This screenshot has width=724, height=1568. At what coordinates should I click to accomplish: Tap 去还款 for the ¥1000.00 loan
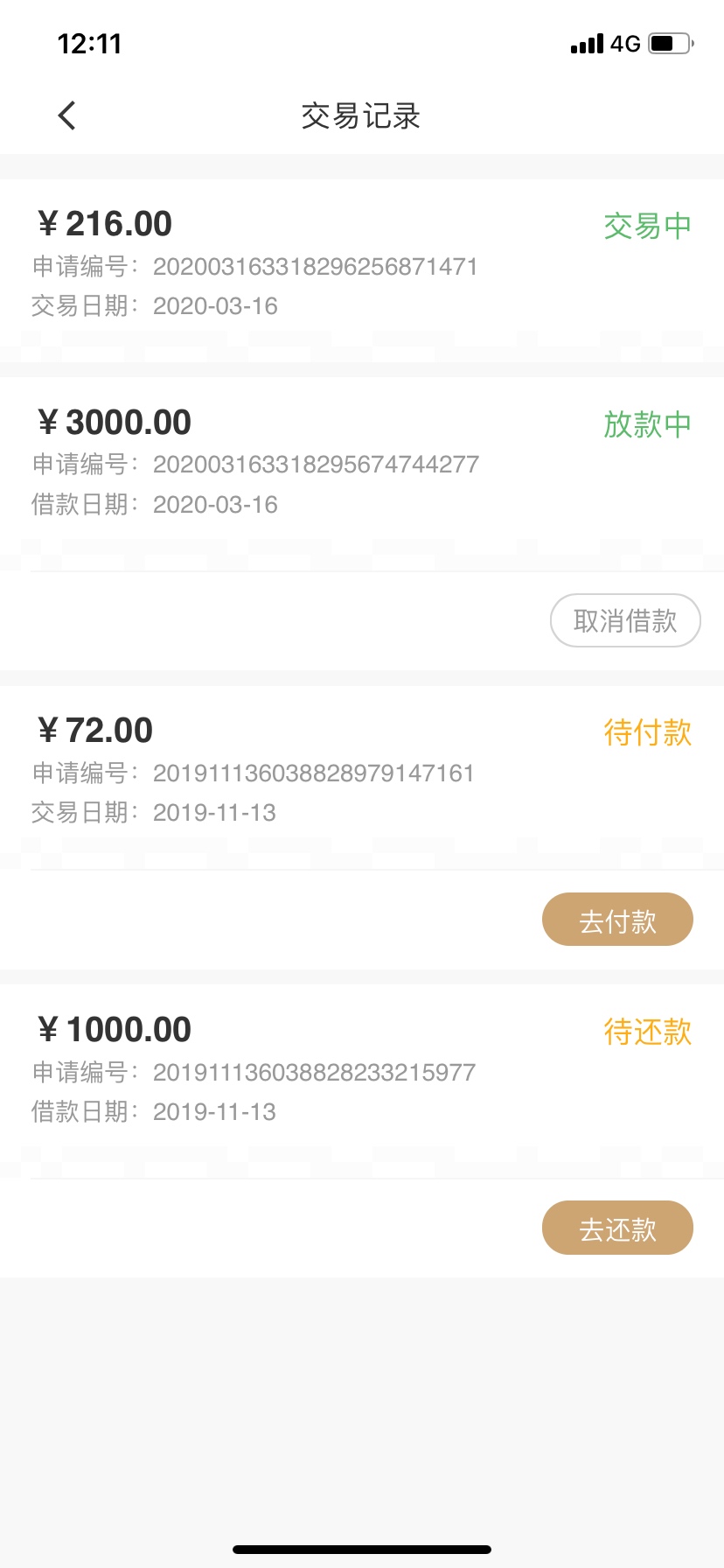pyautogui.click(x=617, y=1228)
